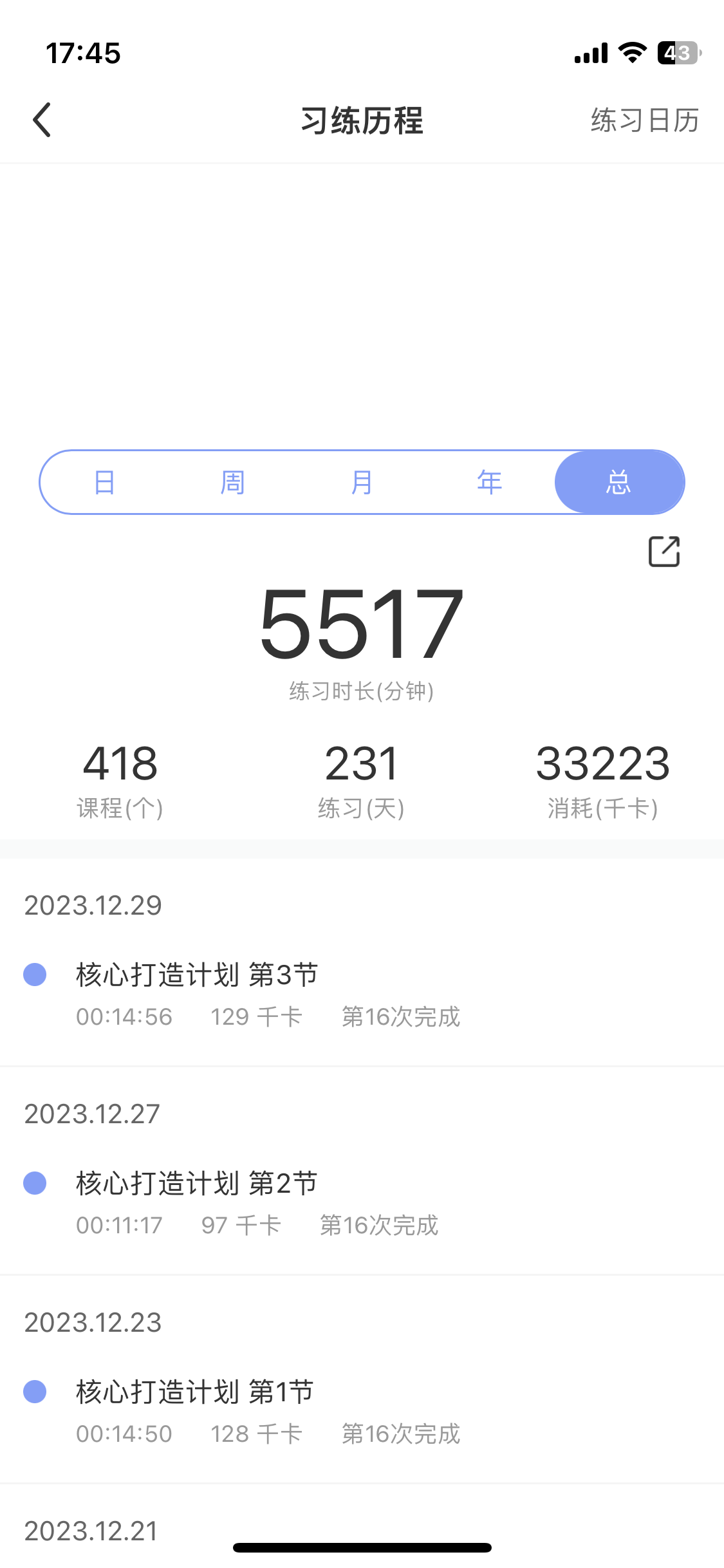Screen dimensions: 724x1568
Task: Share practice stats via the export icon
Action: coord(664,552)
